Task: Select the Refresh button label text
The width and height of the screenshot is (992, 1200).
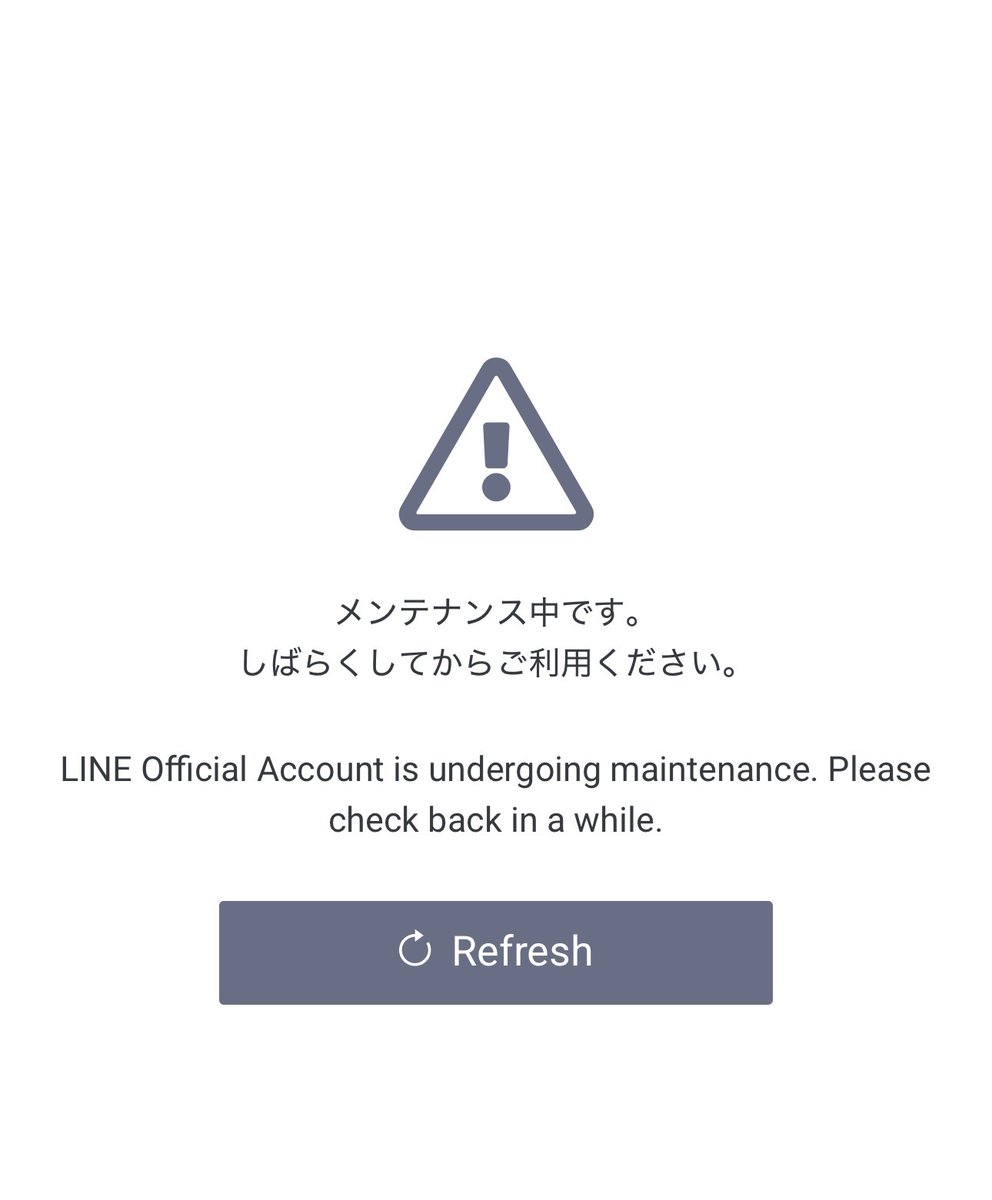Action: click(522, 951)
